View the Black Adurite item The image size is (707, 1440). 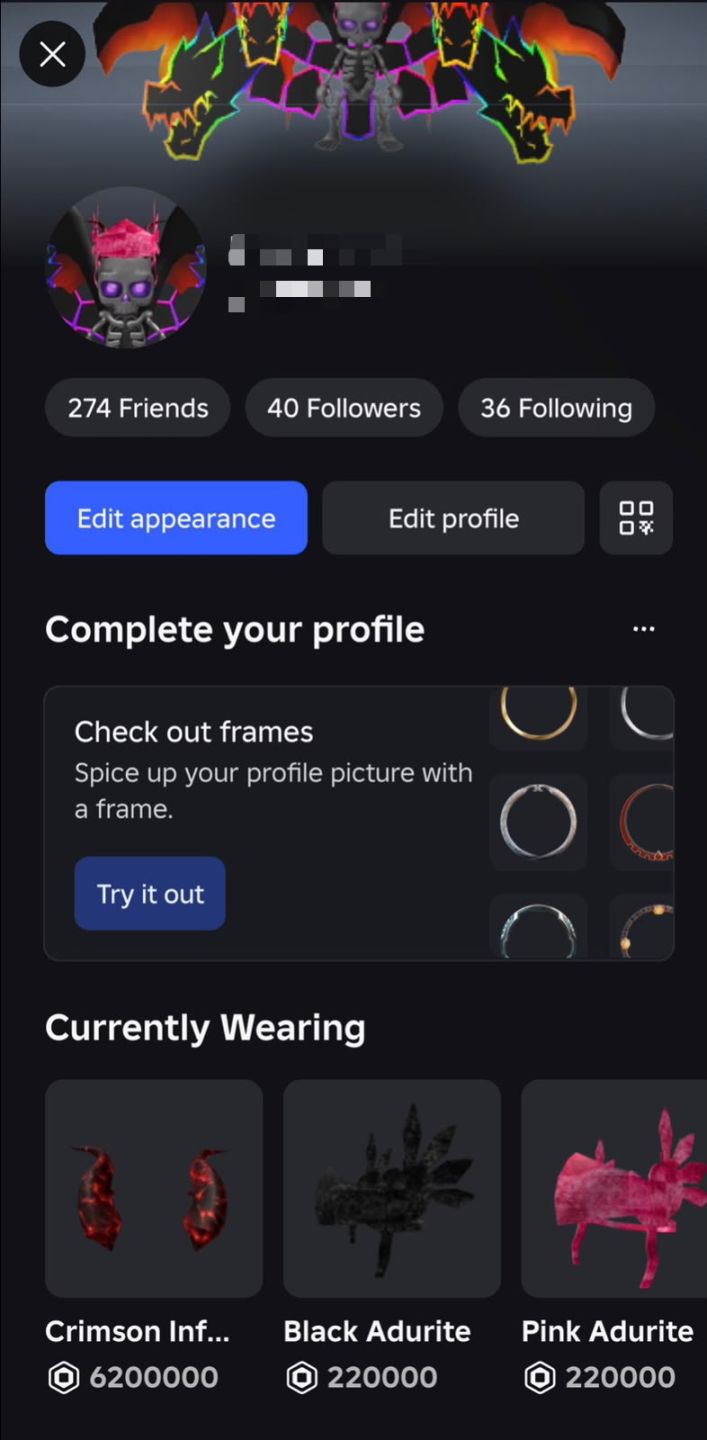click(392, 1237)
